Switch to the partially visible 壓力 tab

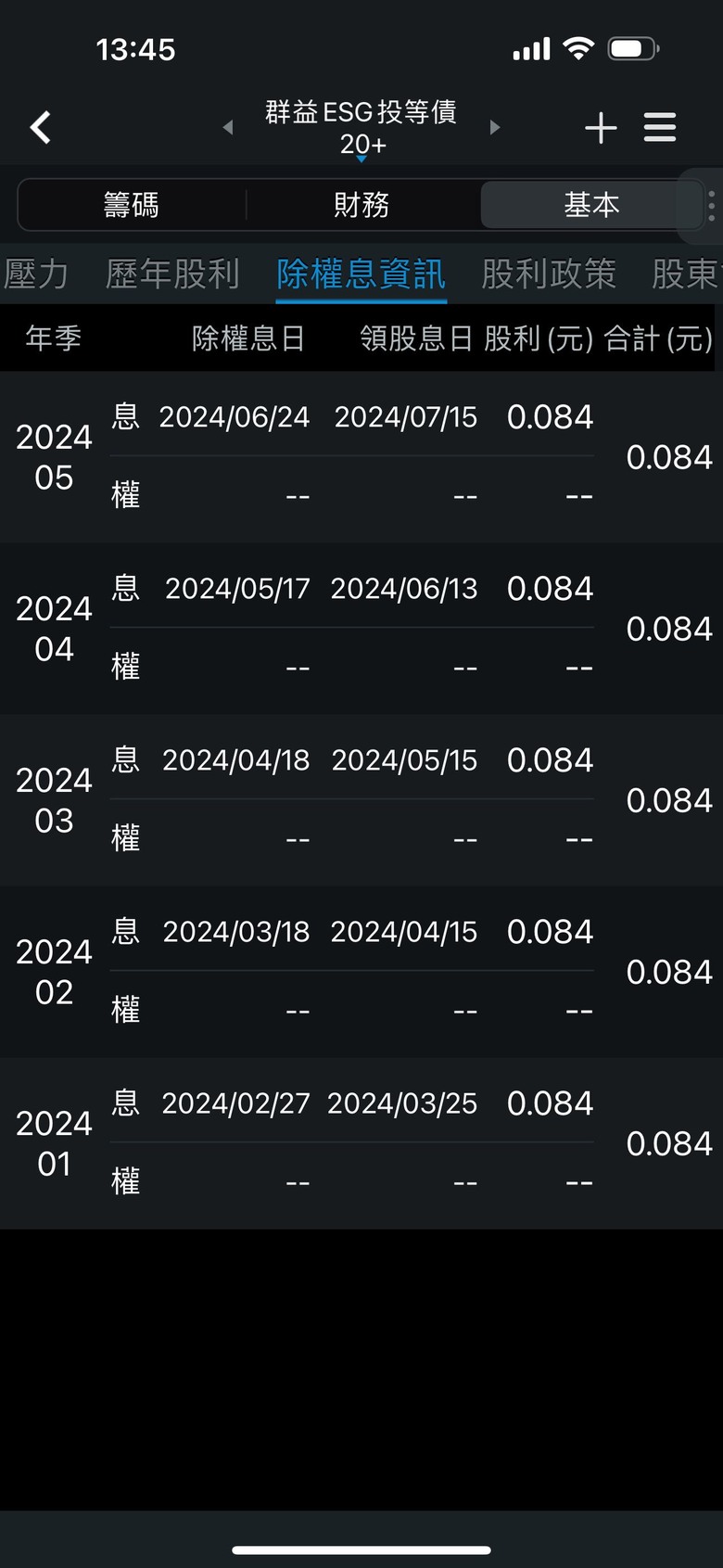click(35, 274)
